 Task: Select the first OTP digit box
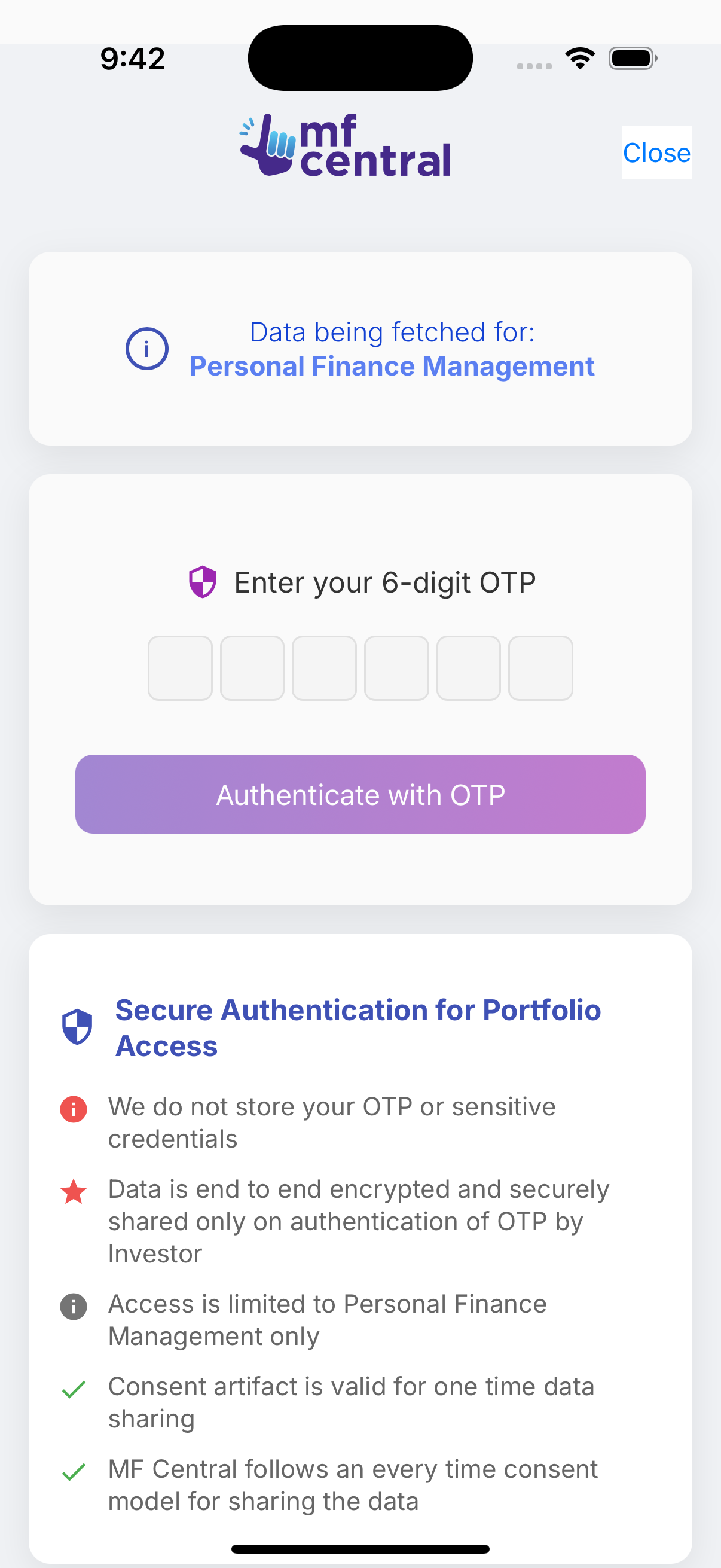(x=180, y=668)
